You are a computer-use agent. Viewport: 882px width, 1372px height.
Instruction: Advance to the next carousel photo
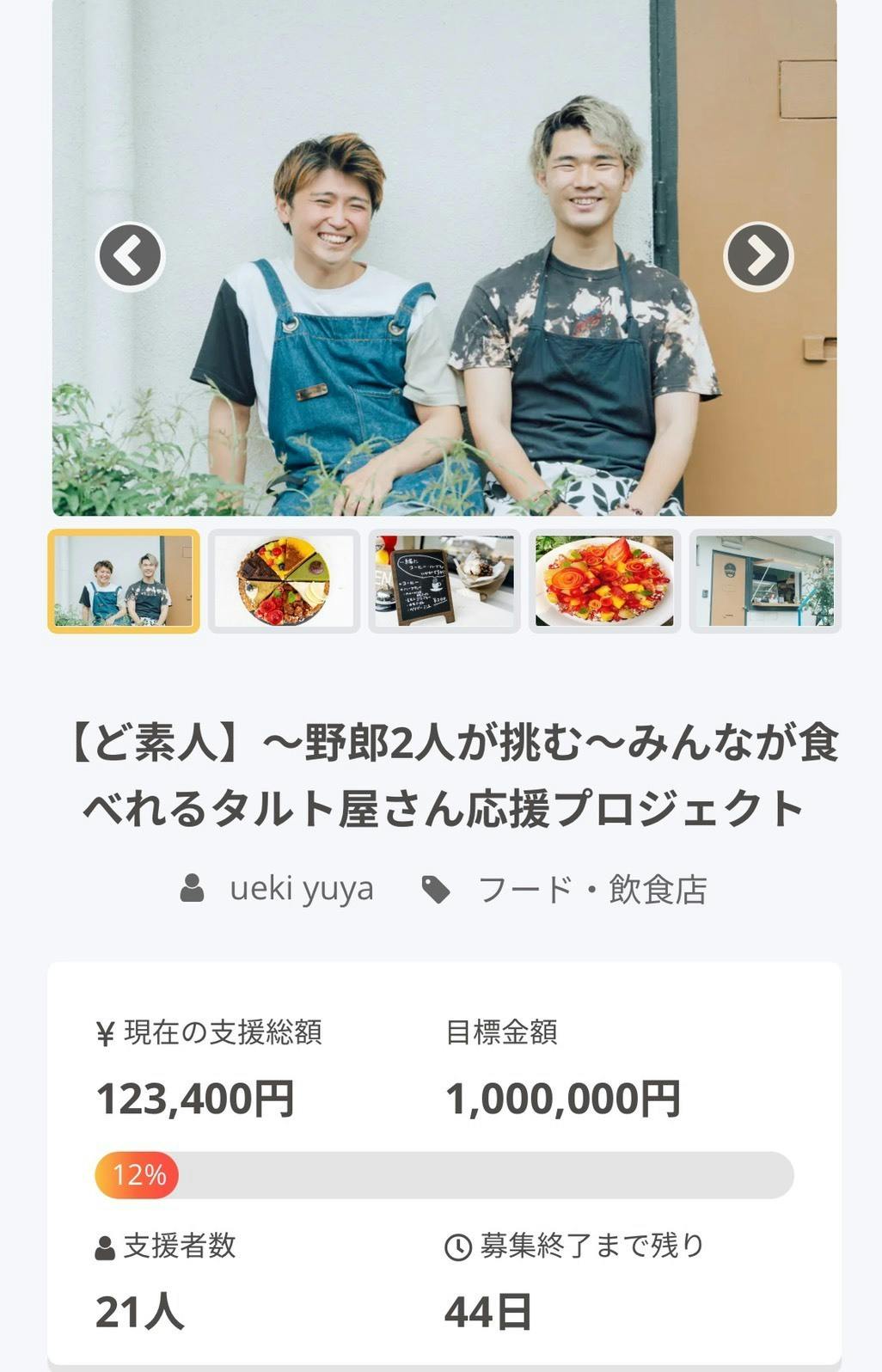758,255
